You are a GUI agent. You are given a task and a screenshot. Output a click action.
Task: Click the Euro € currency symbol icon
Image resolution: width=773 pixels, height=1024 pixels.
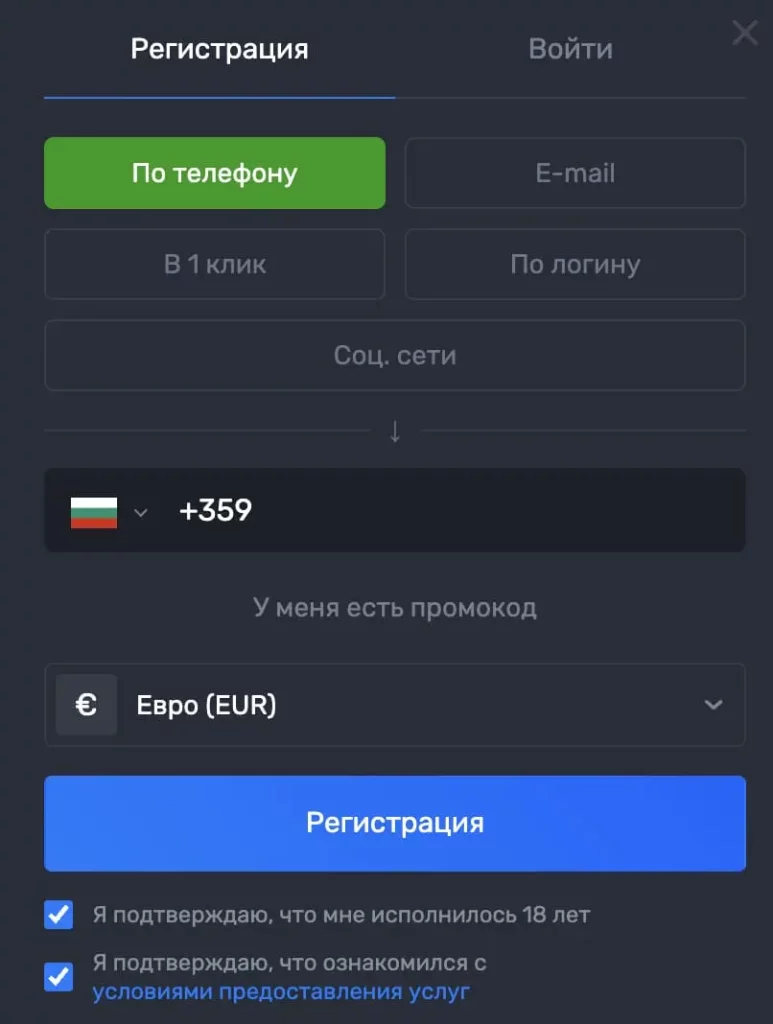coord(86,704)
